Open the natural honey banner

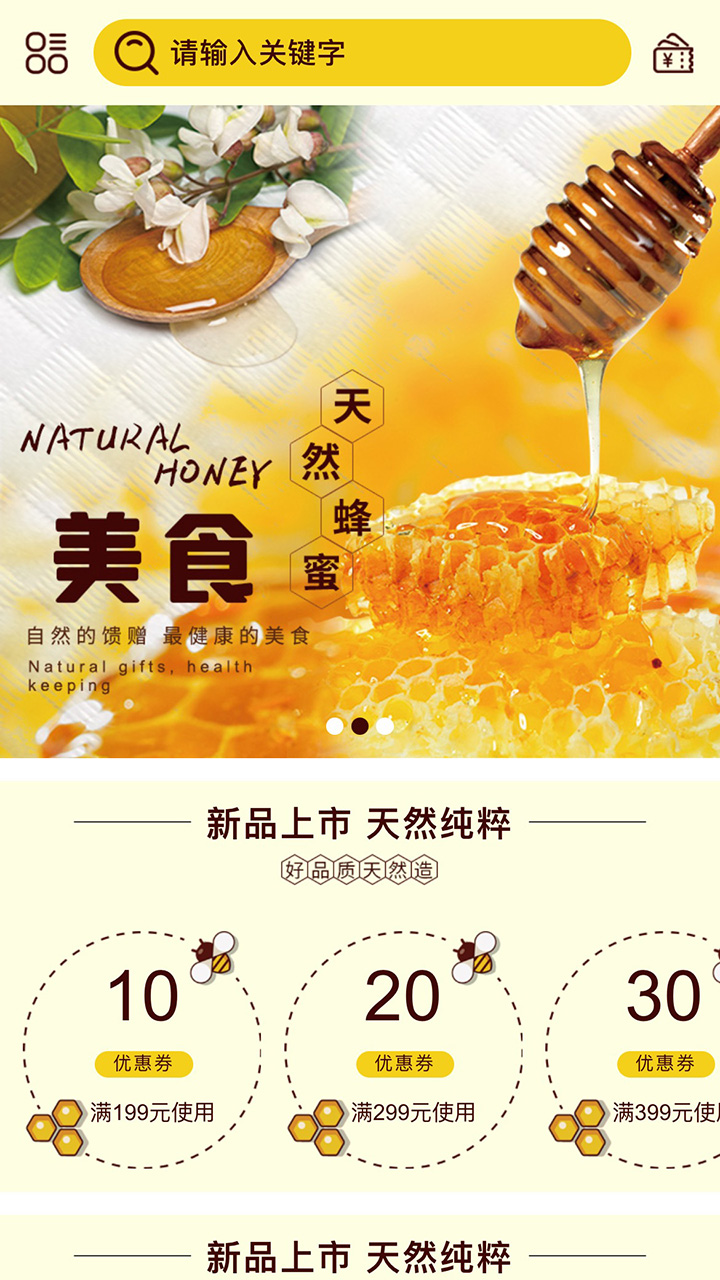tap(360, 430)
